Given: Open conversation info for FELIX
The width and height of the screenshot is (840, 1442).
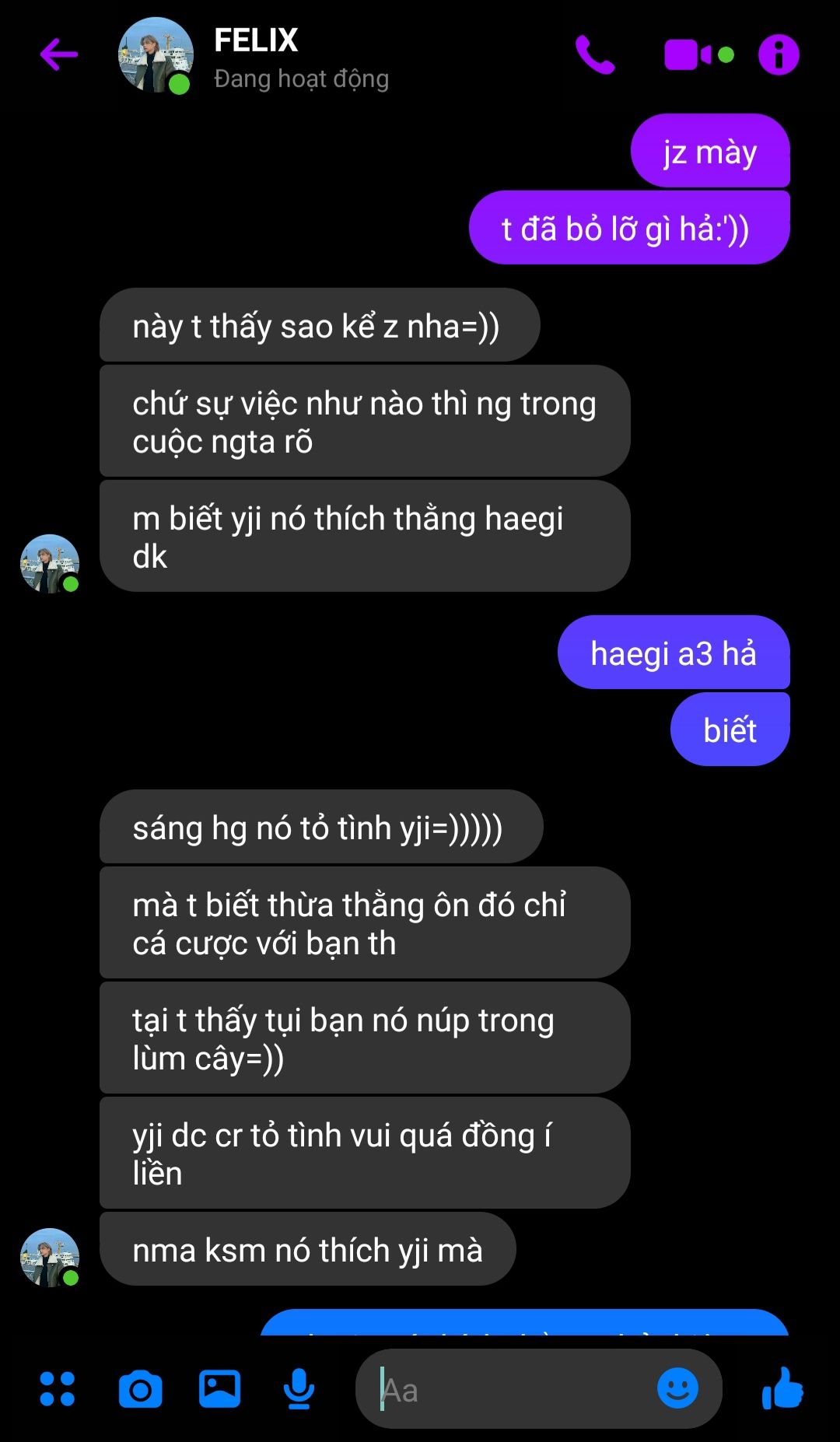Looking at the screenshot, I should [x=779, y=54].
